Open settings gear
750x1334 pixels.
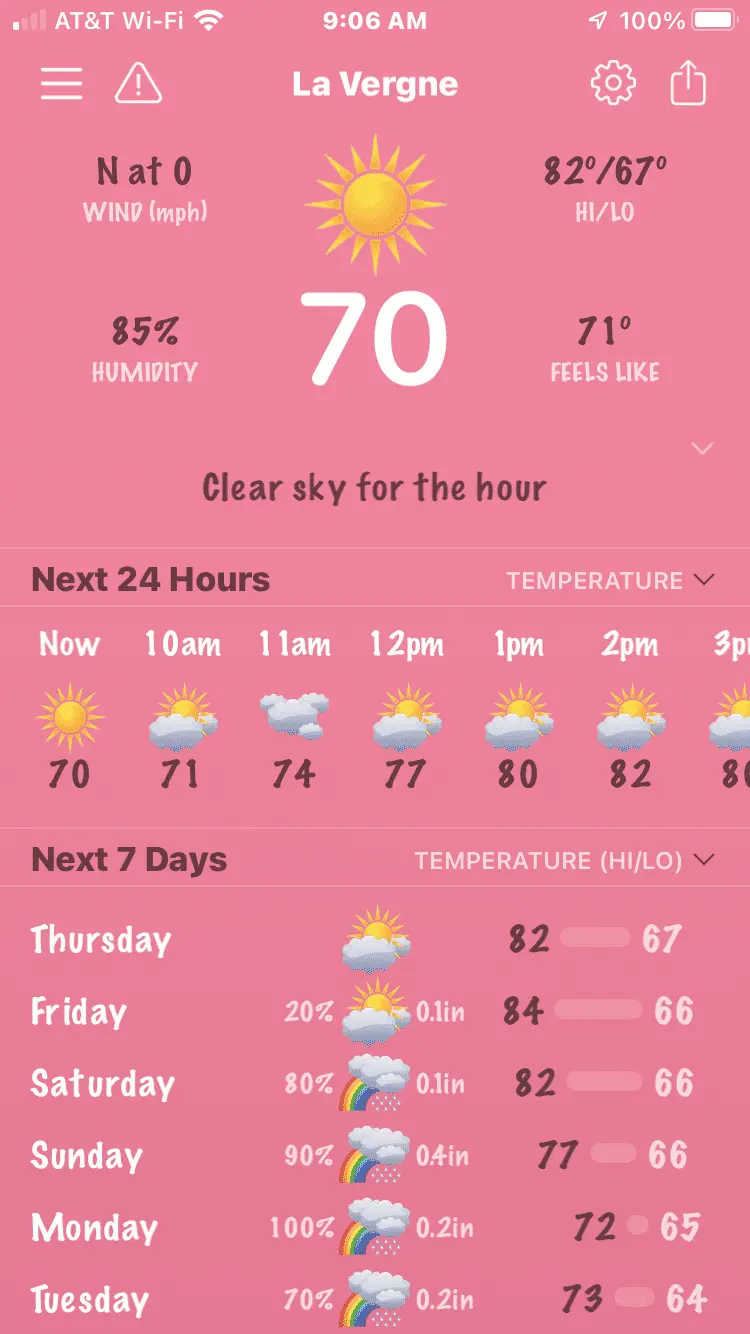click(613, 84)
